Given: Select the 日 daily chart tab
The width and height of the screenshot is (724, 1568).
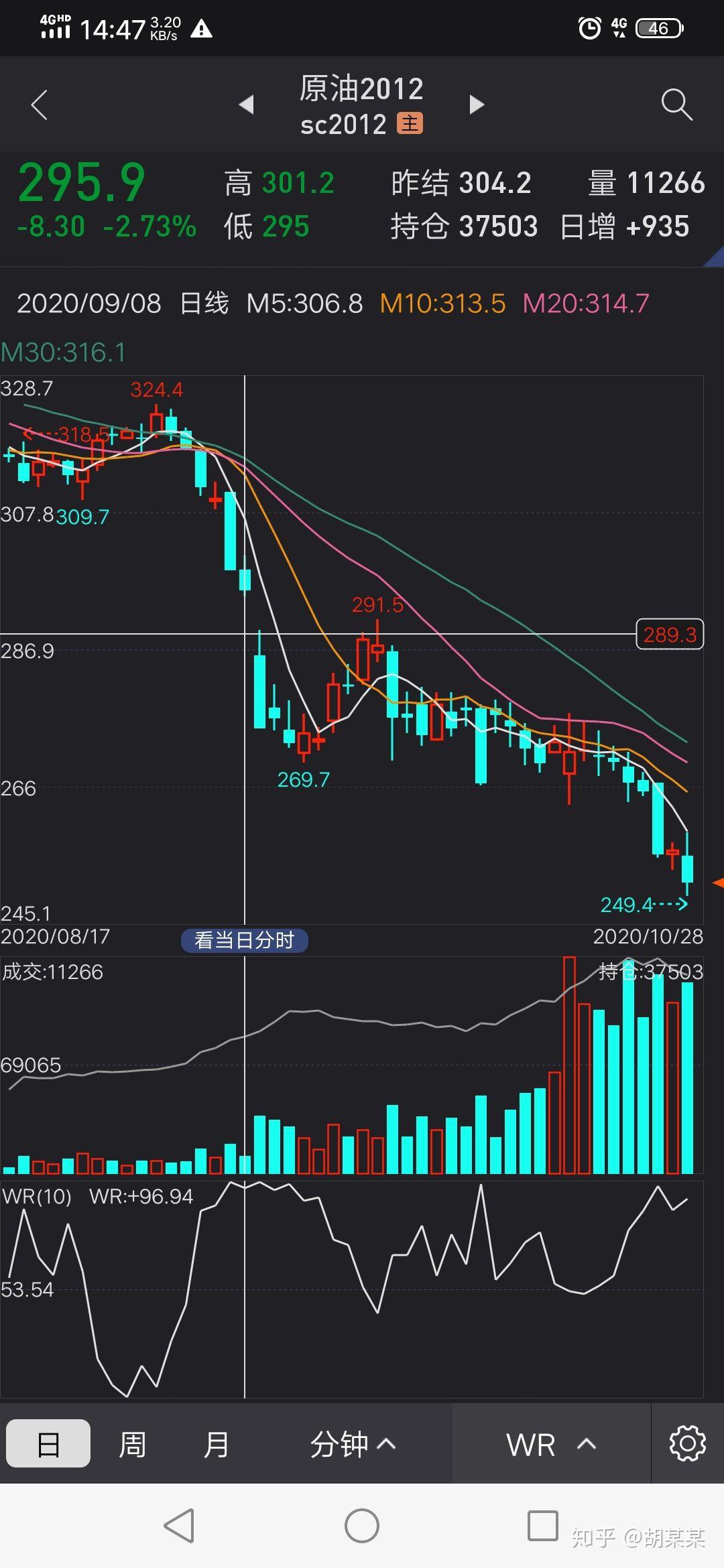Looking at the screenshot, I should pyautogui.click(x=48, y=1444).
